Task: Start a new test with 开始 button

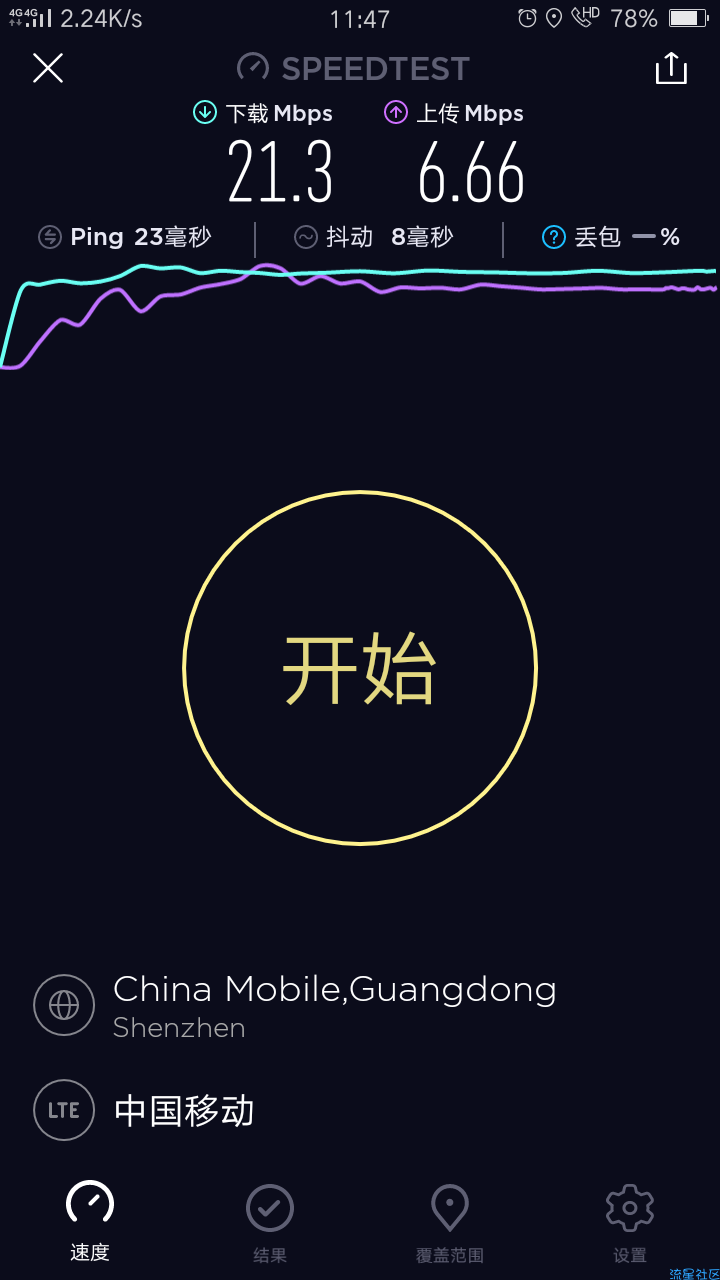Action: point(360,668)
